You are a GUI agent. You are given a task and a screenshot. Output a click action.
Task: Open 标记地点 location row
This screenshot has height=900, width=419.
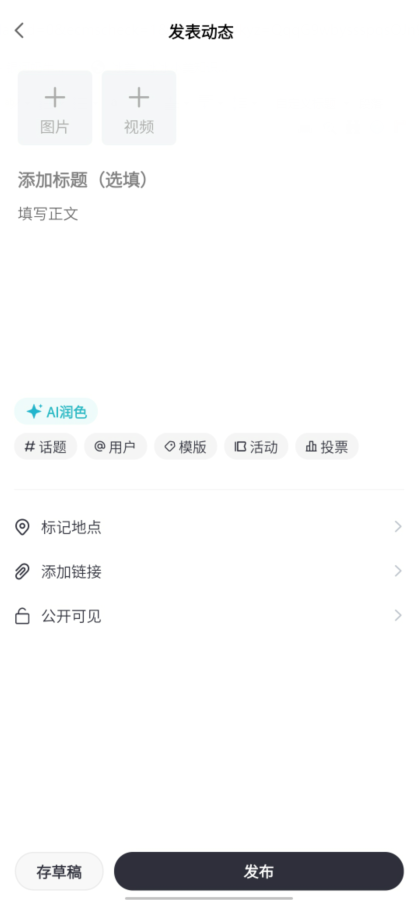(210, 527)
